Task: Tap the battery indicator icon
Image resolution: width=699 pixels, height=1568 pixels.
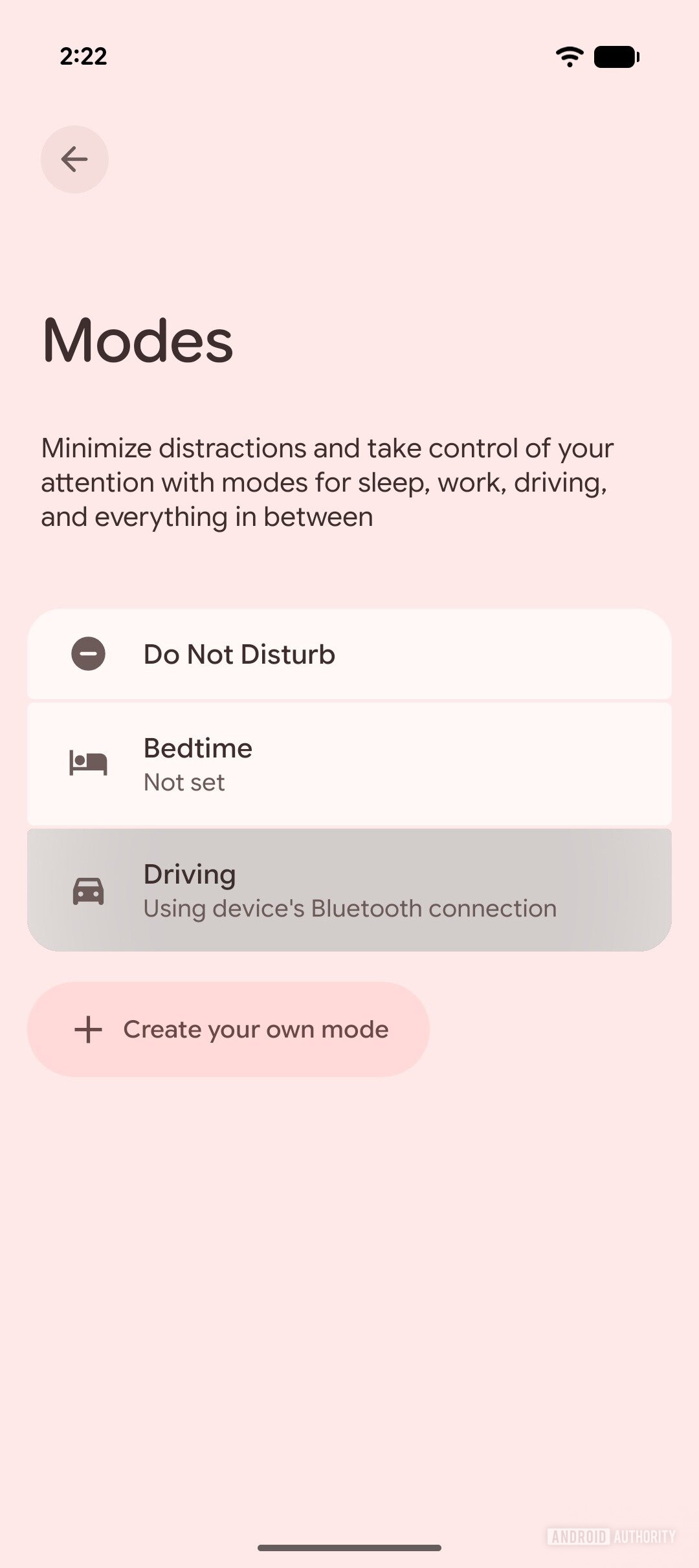Action: [614, 57]
